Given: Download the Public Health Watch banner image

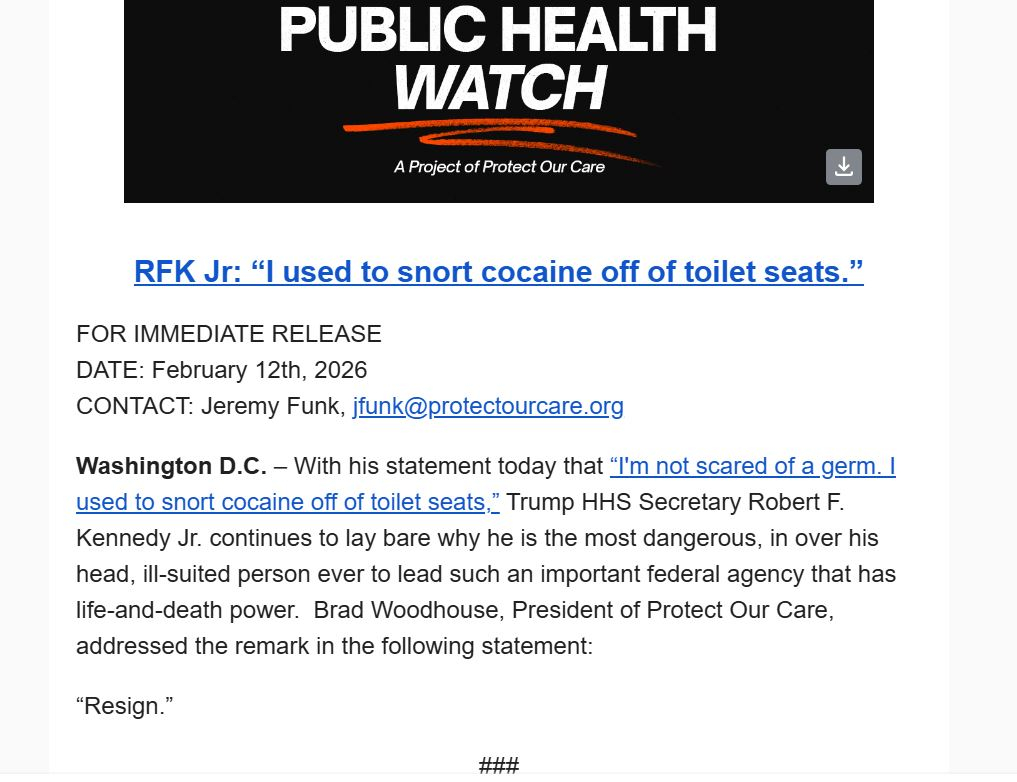Looking at the screenshot, I should click(x=843, y=167).
